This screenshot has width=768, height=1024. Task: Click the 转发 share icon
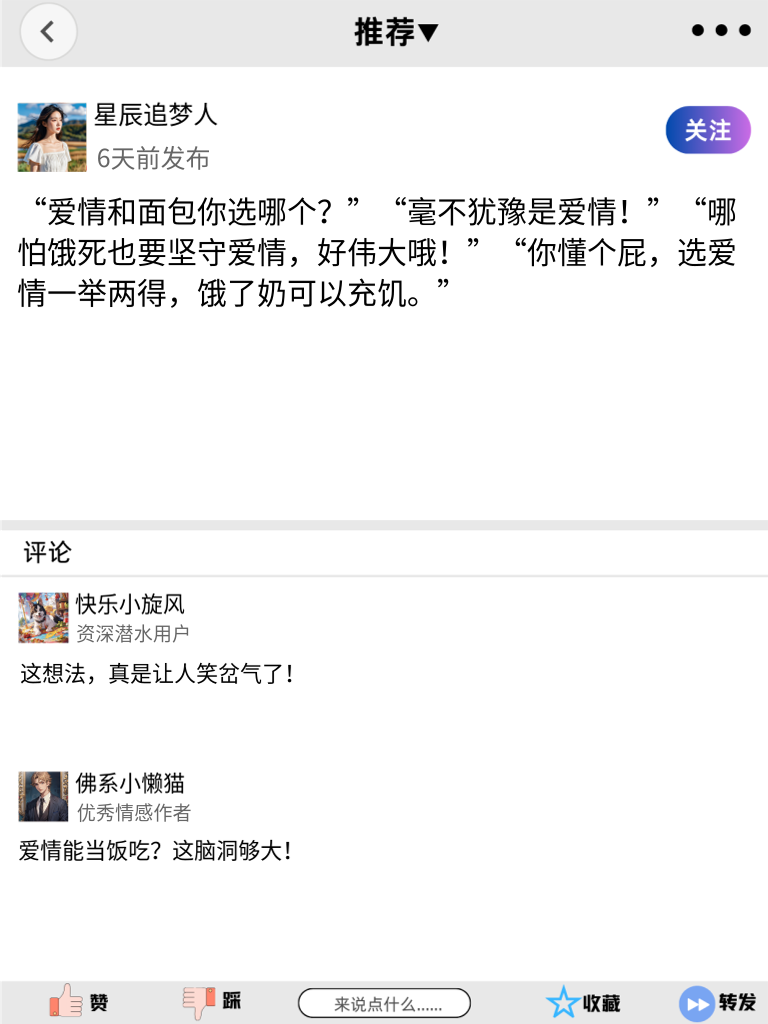(695, 1001)
